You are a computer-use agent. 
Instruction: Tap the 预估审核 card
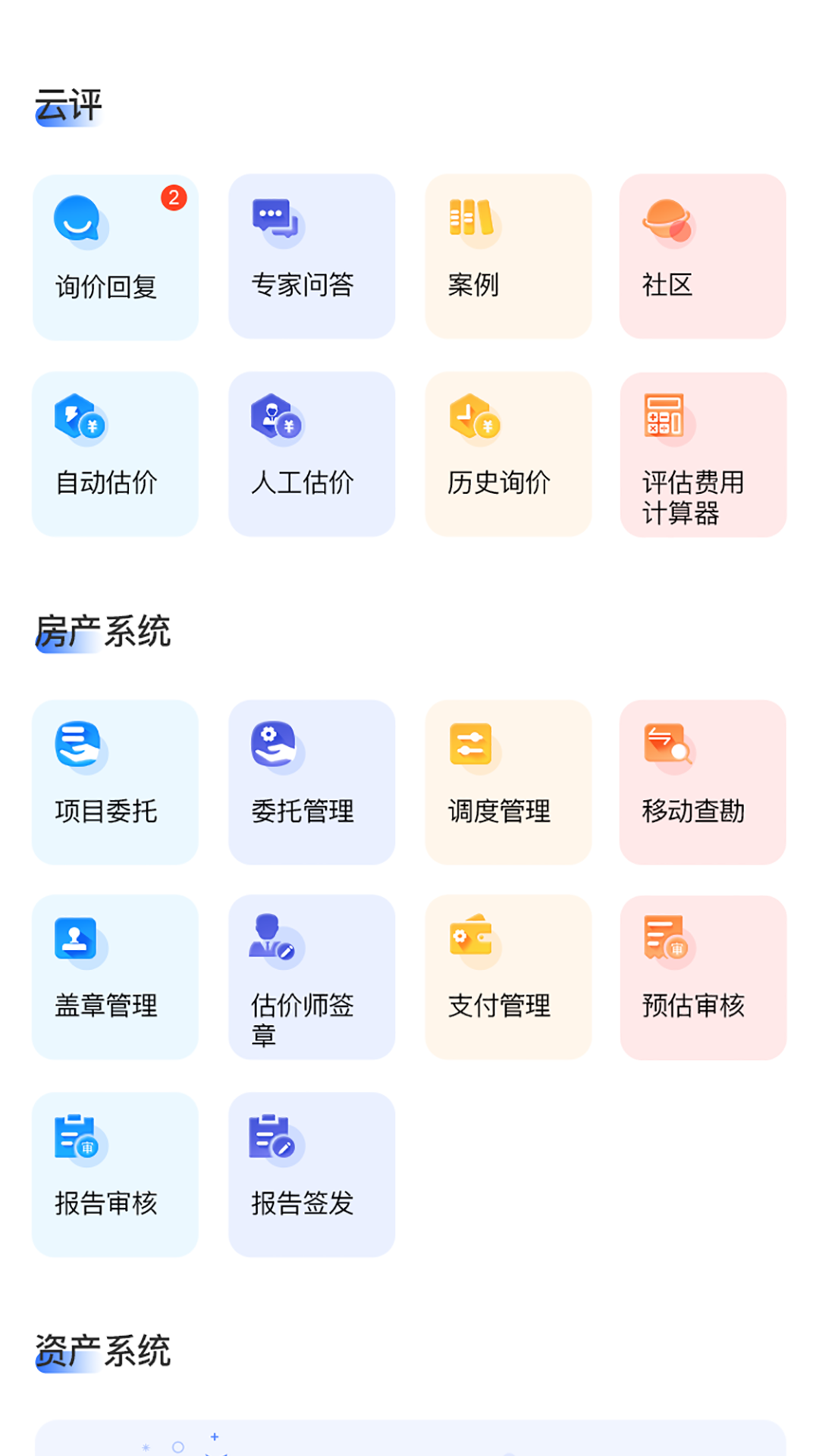(703, 977)
